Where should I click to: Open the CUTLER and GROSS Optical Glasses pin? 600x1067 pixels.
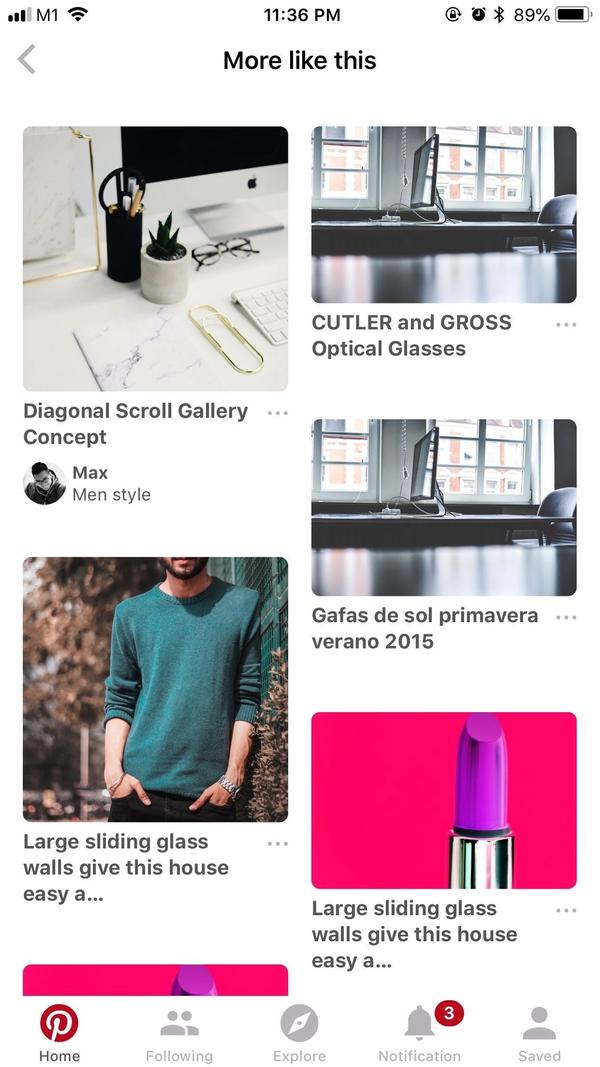(x=444, y=214)
